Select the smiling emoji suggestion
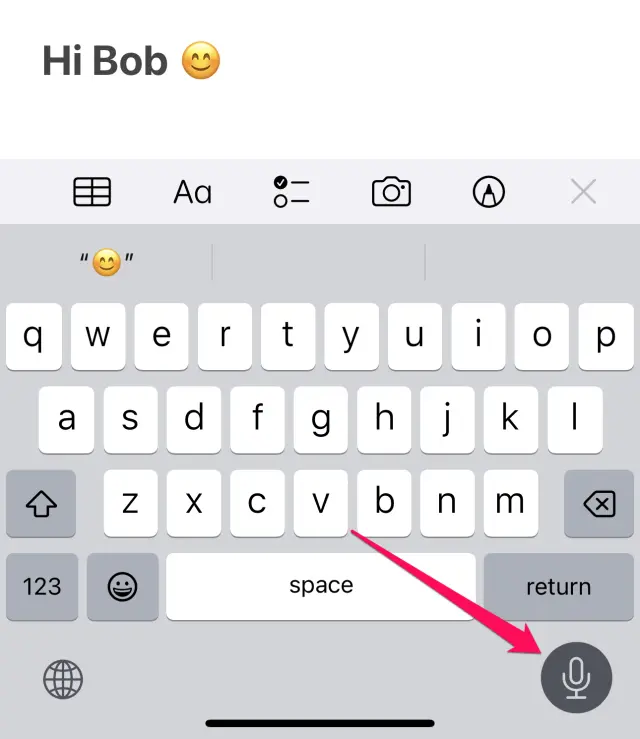Image resolution: width=640 pixels, height=739 pixels. pos(106,263)
